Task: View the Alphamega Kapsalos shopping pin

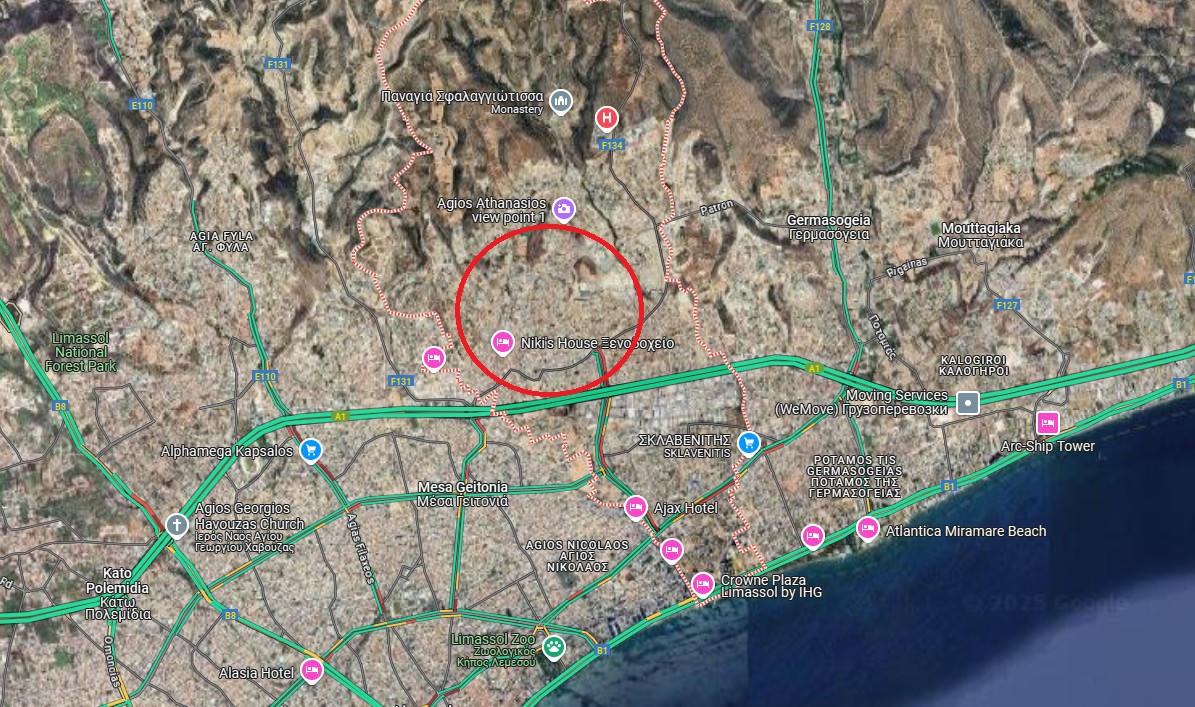Action: (312, 450)
